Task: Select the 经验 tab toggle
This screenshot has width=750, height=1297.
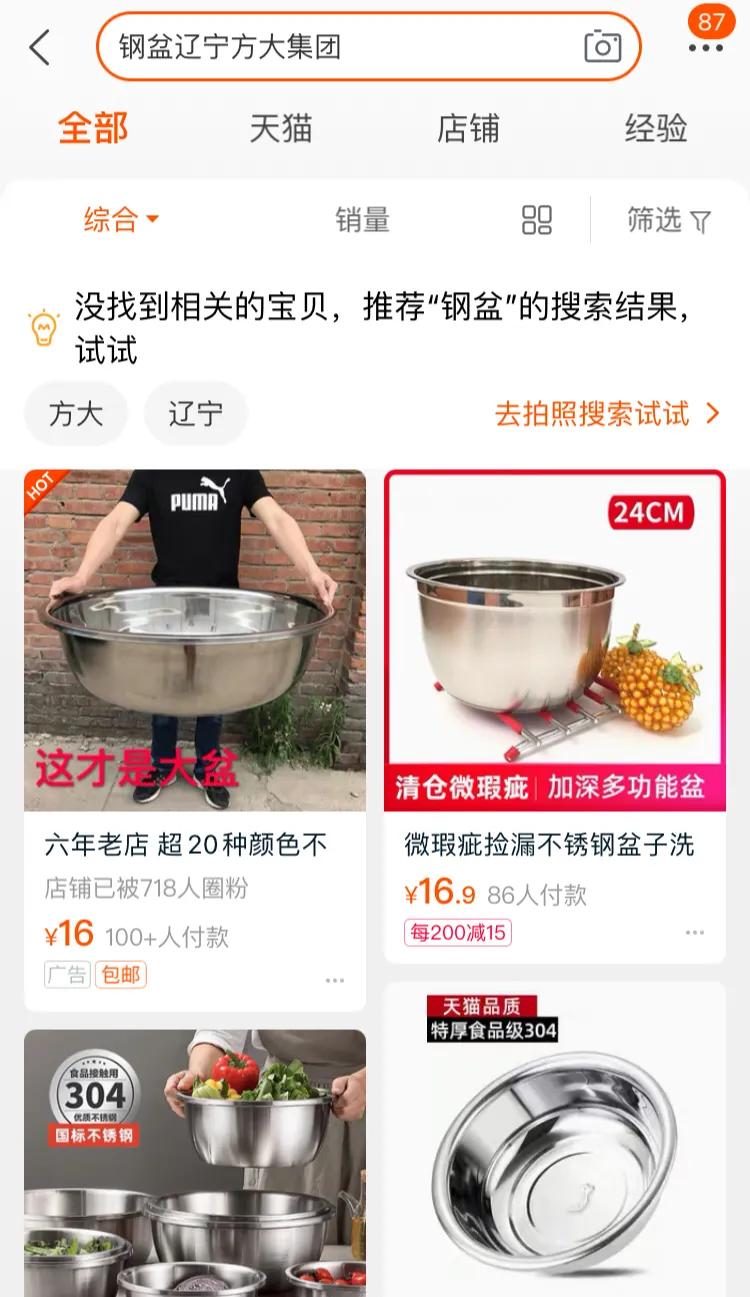Action: (656, 128)
